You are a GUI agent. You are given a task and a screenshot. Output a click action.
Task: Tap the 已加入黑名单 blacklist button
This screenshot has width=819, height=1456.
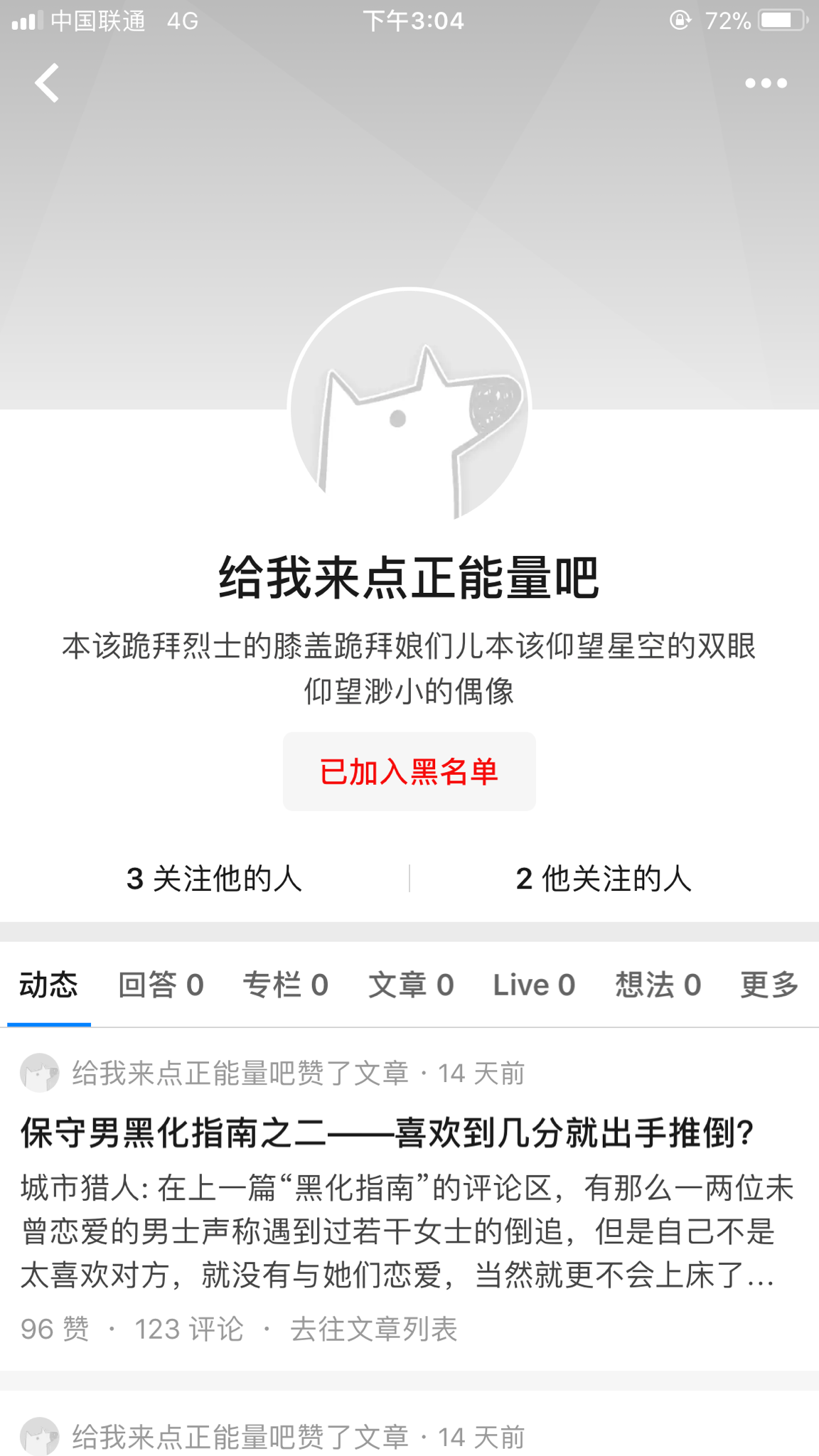pyautogui.click(x=409, y=771)
